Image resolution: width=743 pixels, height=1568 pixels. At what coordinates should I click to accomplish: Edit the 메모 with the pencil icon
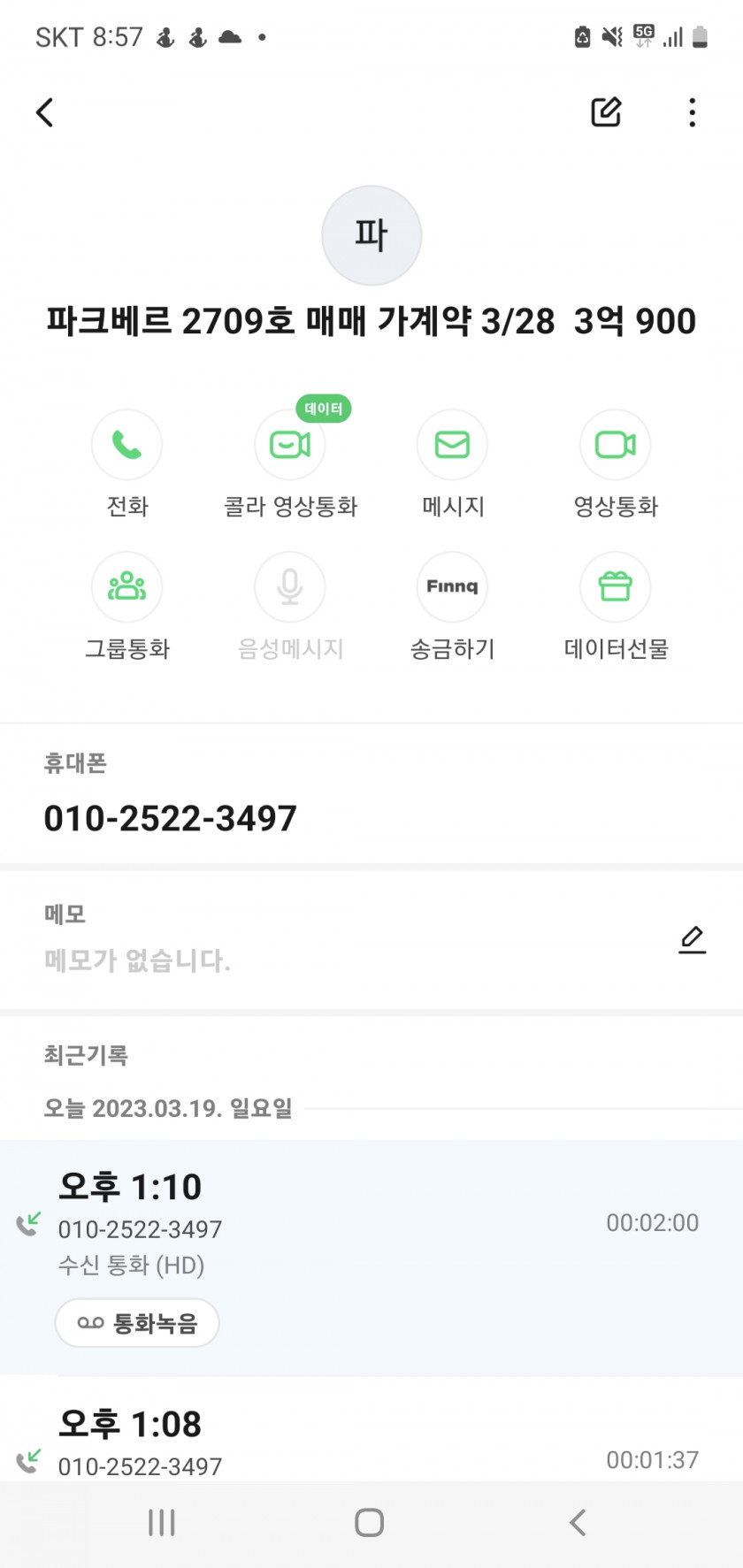pyautogui.click(x=692, y=939)
